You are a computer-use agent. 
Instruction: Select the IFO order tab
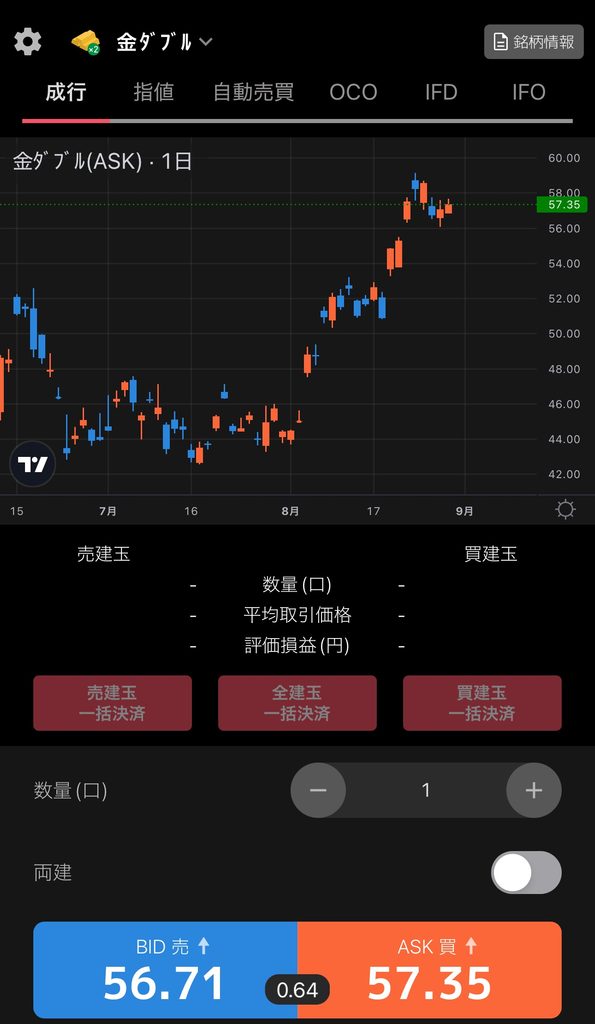tap(528, 92)
